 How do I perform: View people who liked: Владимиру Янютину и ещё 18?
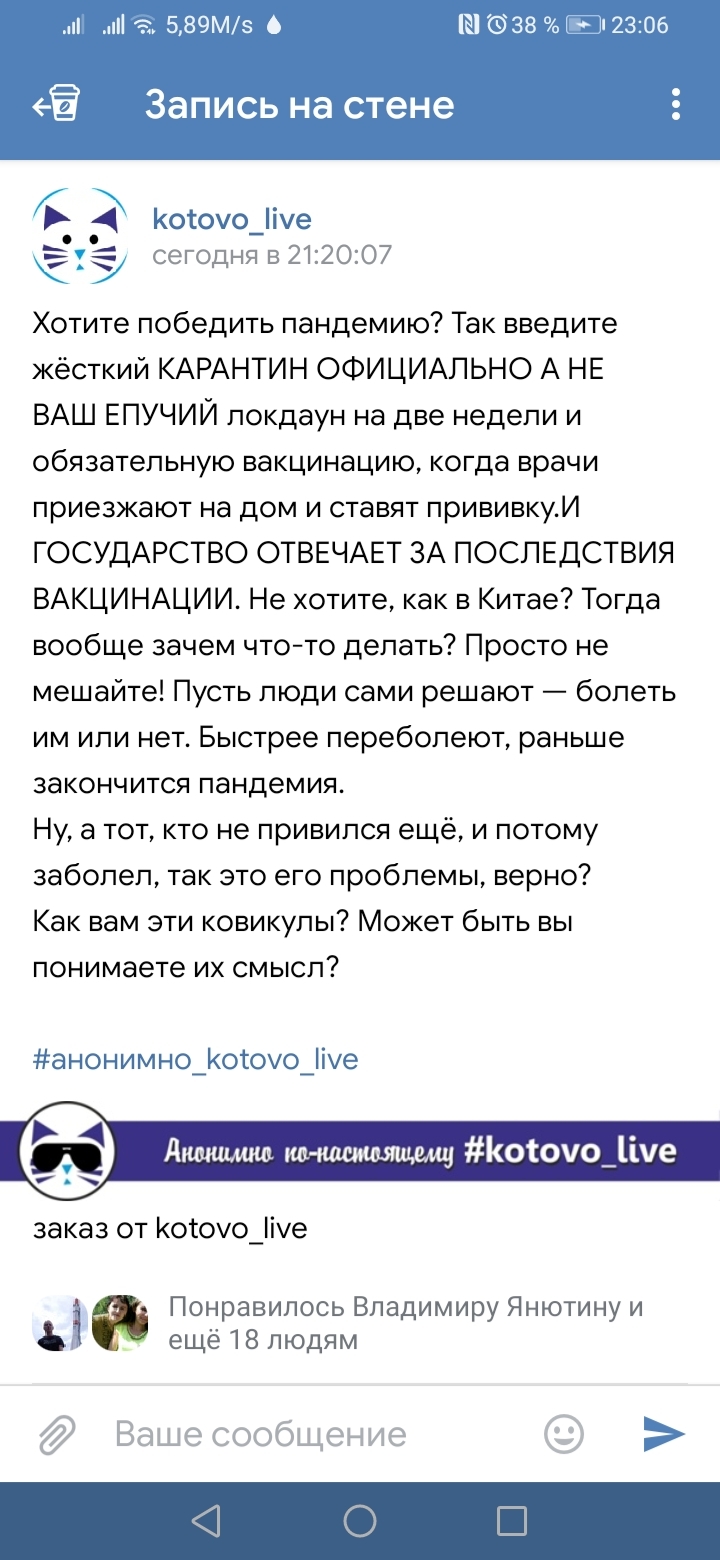405,1322
